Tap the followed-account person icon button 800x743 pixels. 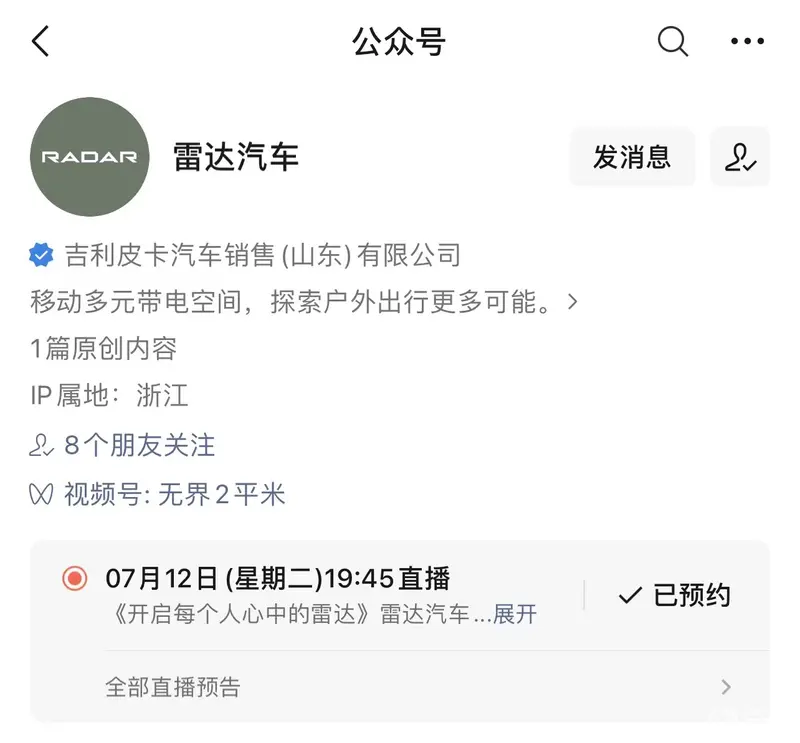[x=740, y=157]
